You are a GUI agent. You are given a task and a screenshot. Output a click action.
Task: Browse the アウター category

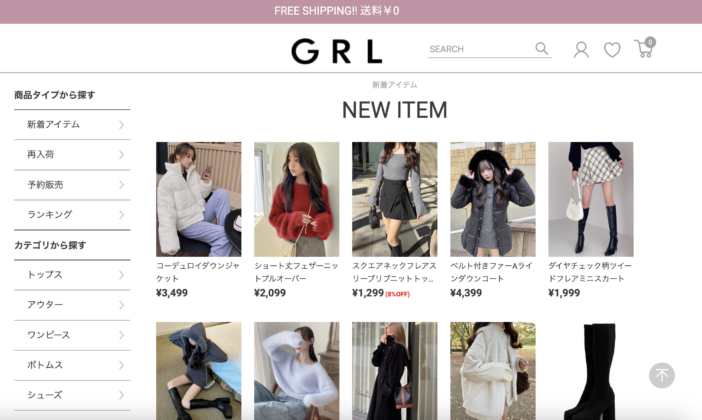tap(72, 305)
